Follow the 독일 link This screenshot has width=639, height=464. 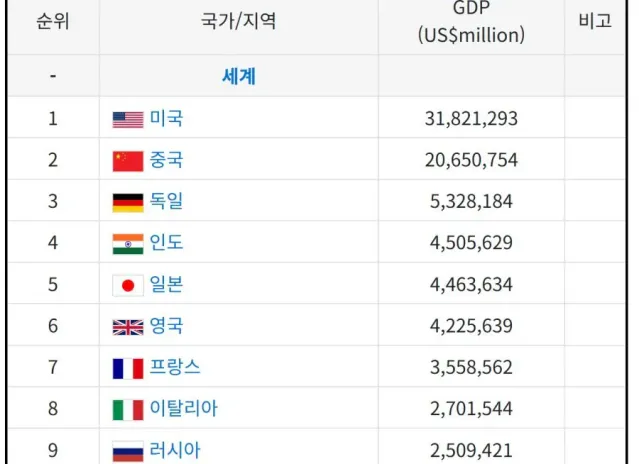[166, 201]
